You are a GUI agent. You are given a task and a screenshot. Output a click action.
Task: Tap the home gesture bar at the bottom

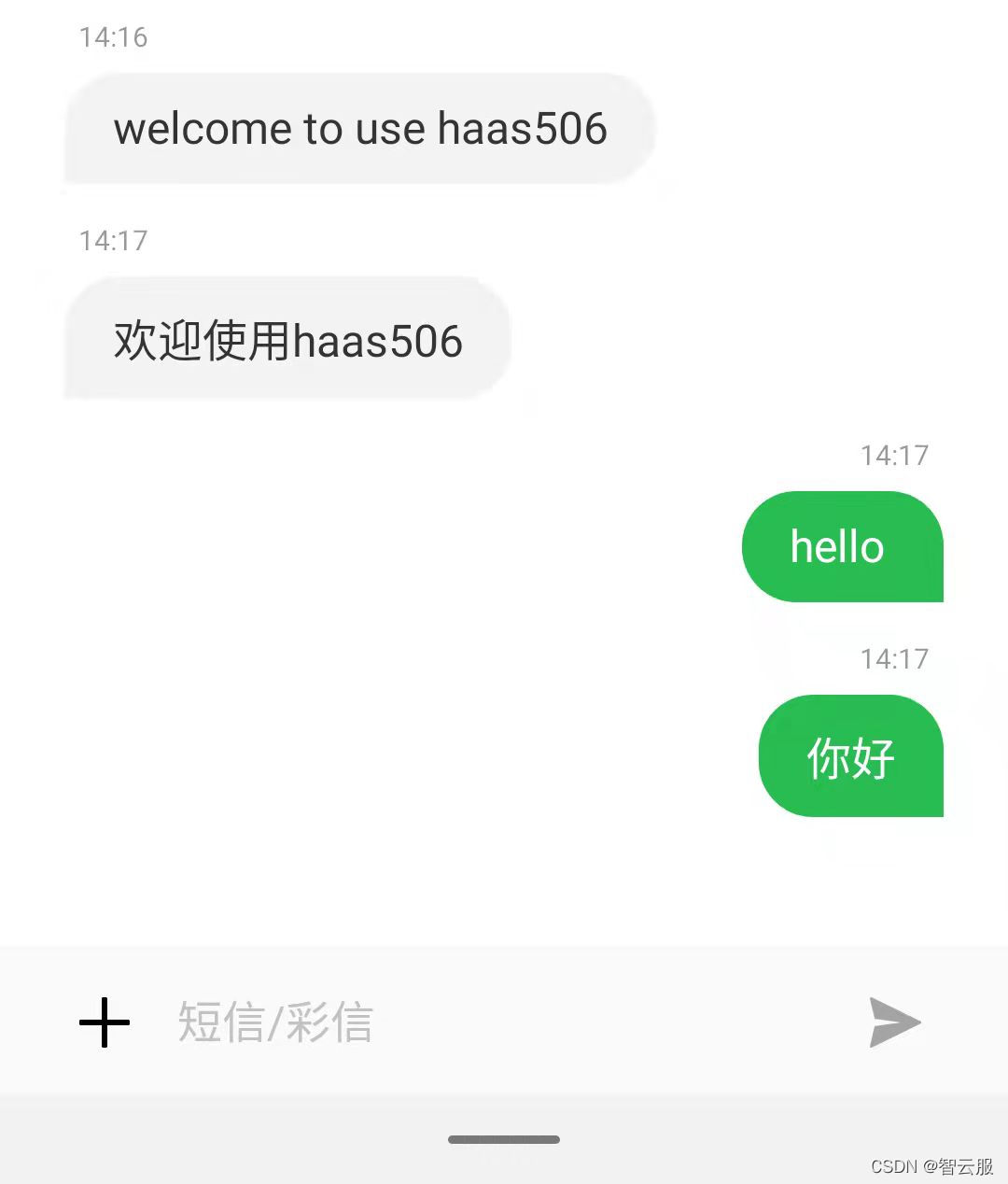click(504, 1139)
